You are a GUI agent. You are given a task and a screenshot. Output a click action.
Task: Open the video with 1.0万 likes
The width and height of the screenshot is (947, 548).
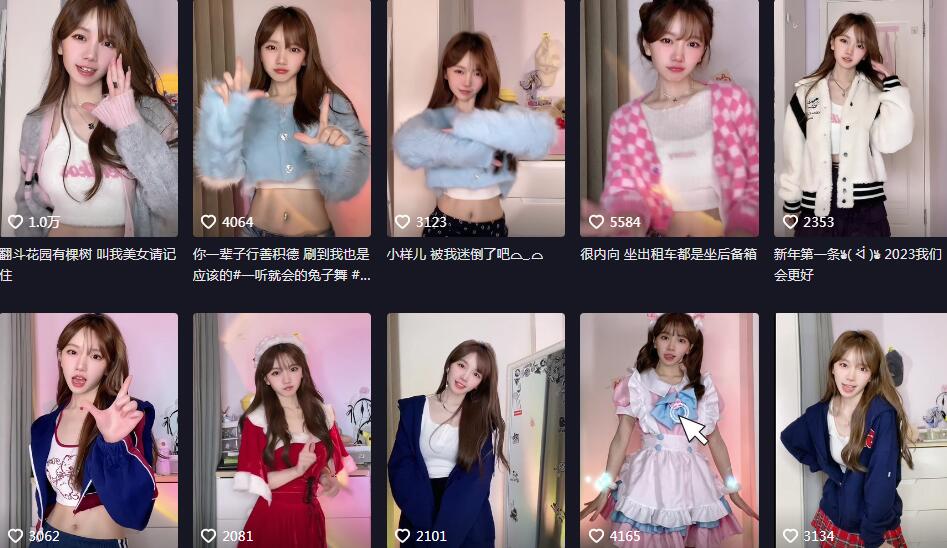[x=88, y=118]
